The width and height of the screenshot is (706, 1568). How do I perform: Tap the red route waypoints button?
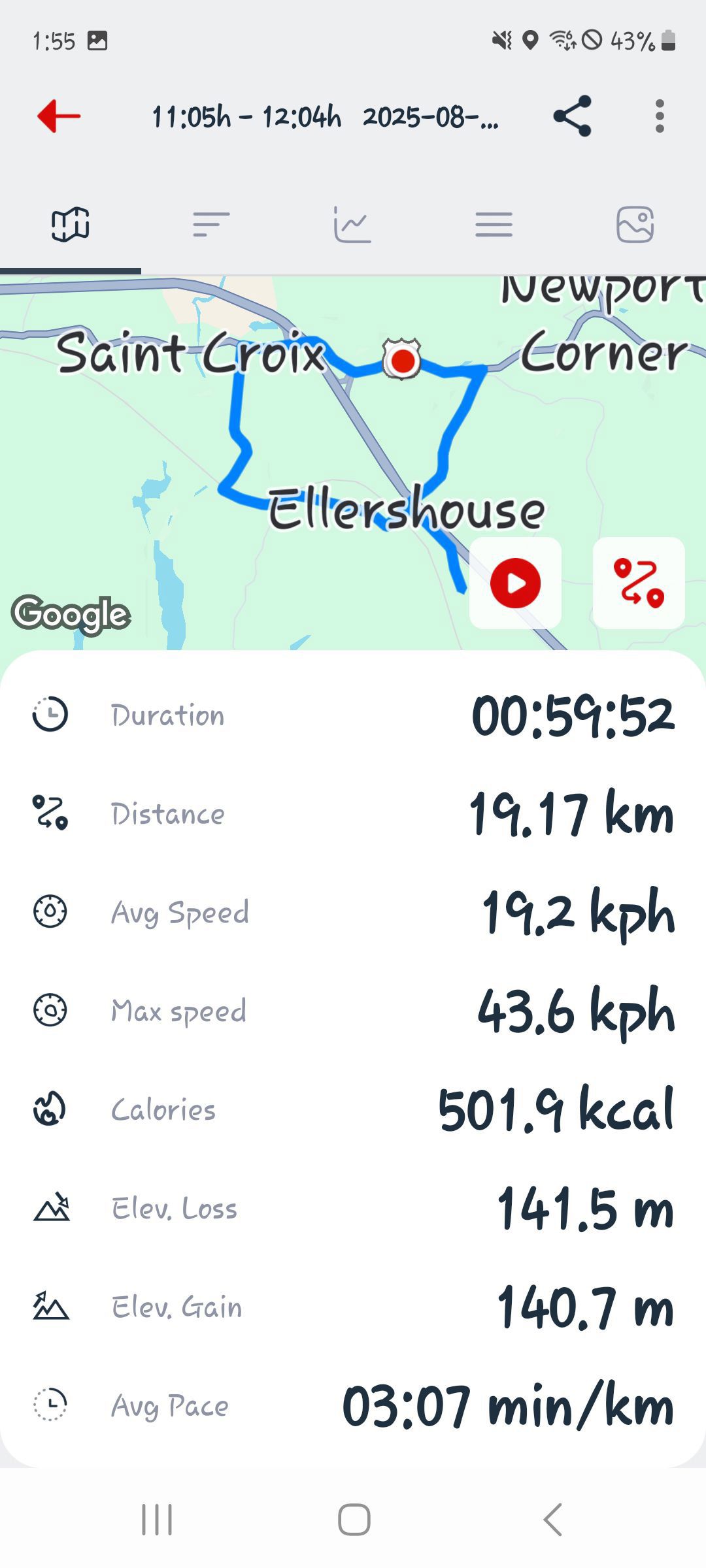tap(639, 583)
